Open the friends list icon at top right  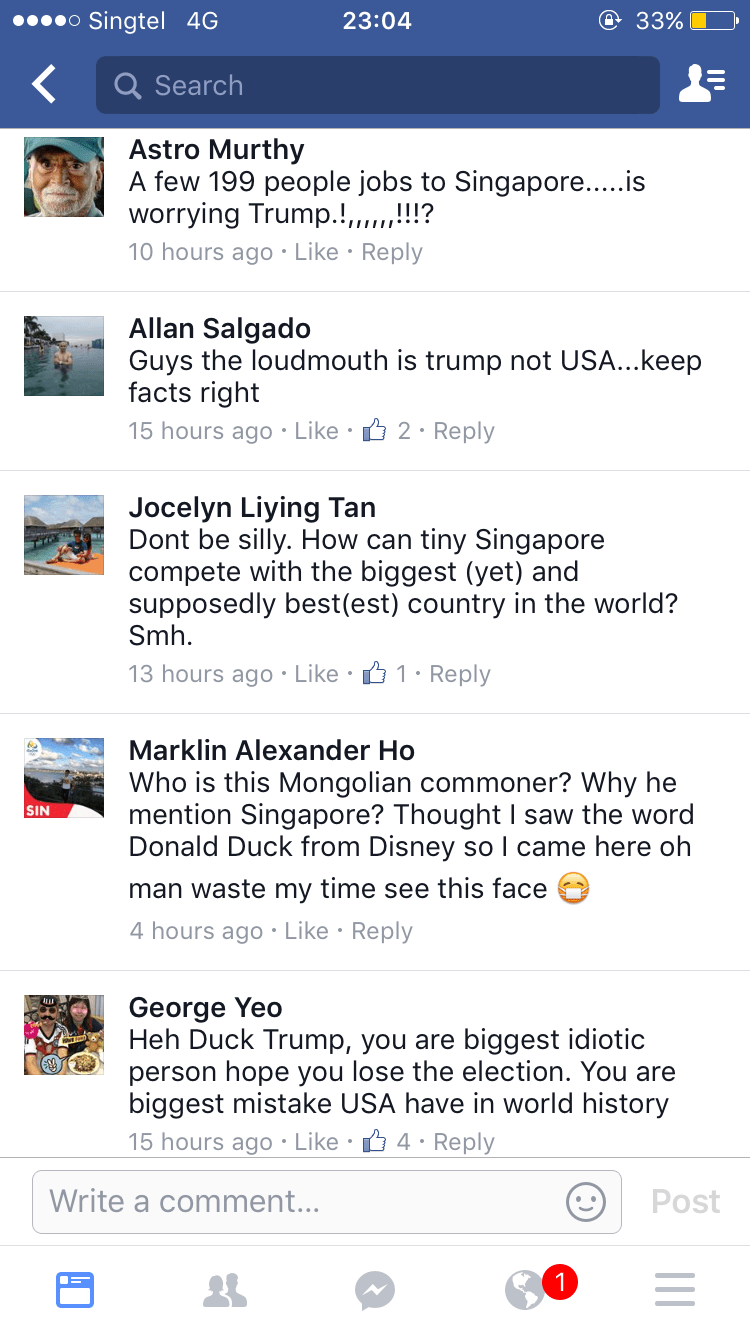pos(702,85)
